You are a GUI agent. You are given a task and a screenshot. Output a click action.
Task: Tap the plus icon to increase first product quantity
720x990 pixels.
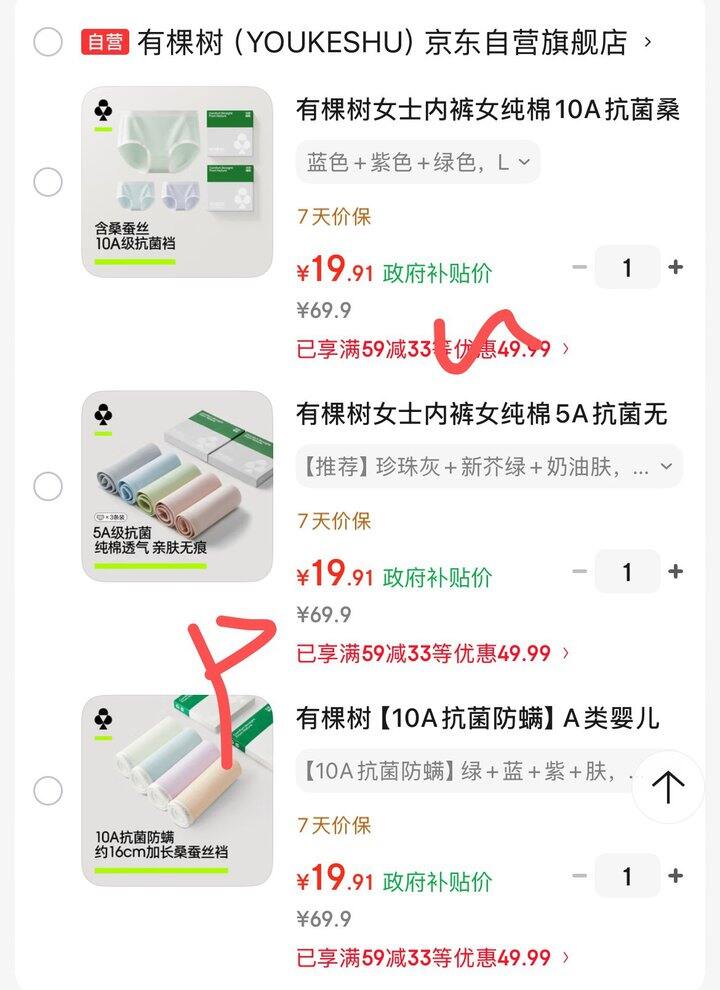(677, 267)
